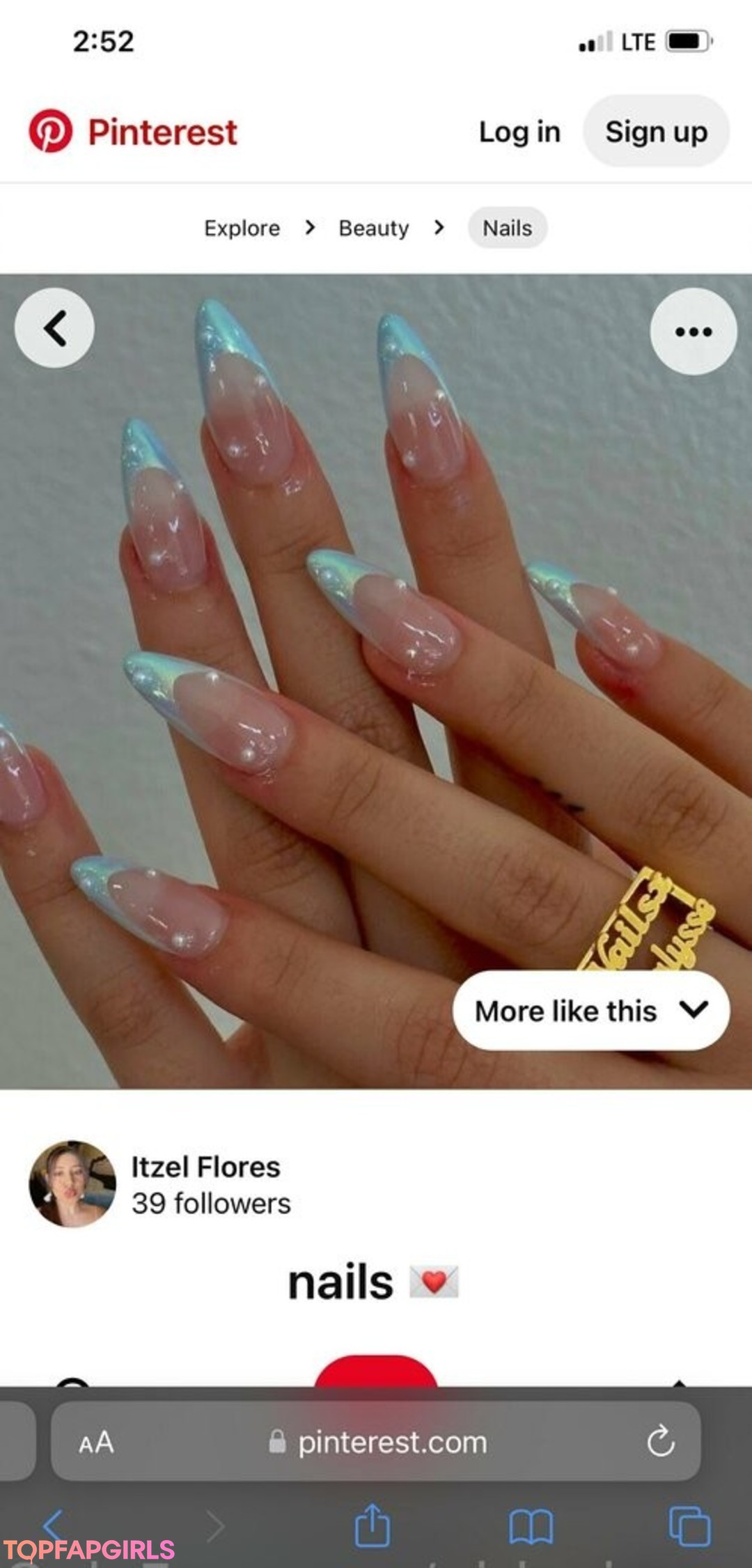Go to Pinterest home via logo
The image size is (752, 1568).
click(133, 132)
